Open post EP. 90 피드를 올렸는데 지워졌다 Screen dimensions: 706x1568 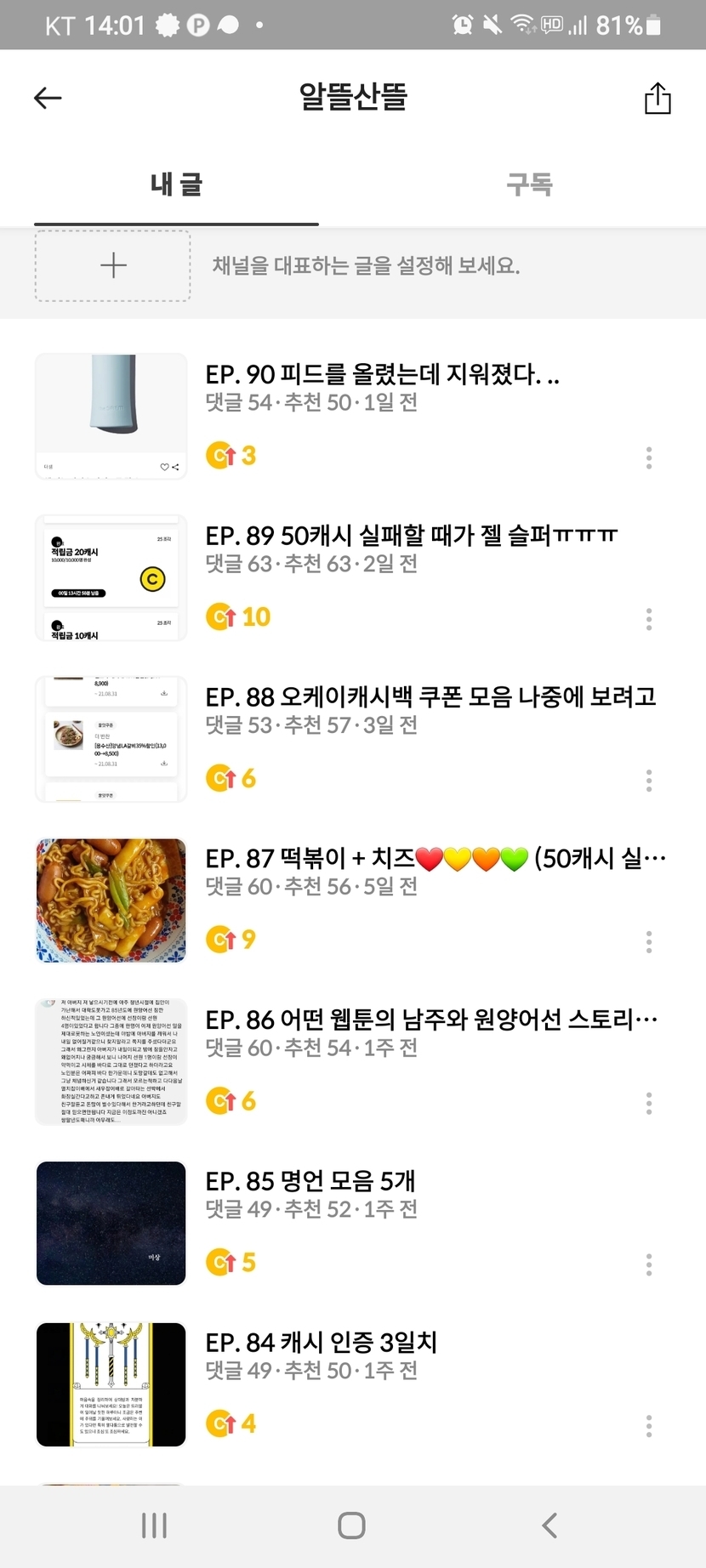[x=382, y=374]
